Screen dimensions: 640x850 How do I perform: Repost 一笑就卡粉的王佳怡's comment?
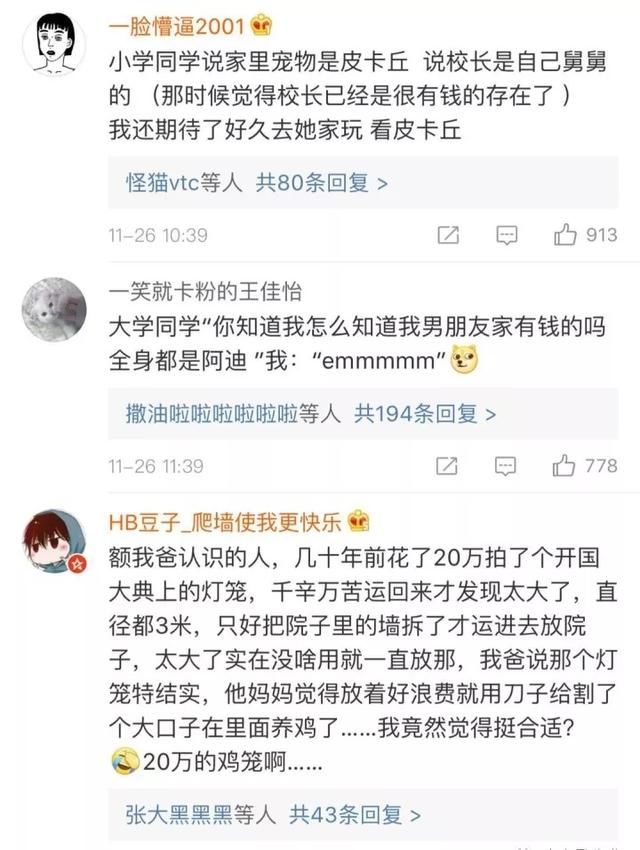[449, 466]
